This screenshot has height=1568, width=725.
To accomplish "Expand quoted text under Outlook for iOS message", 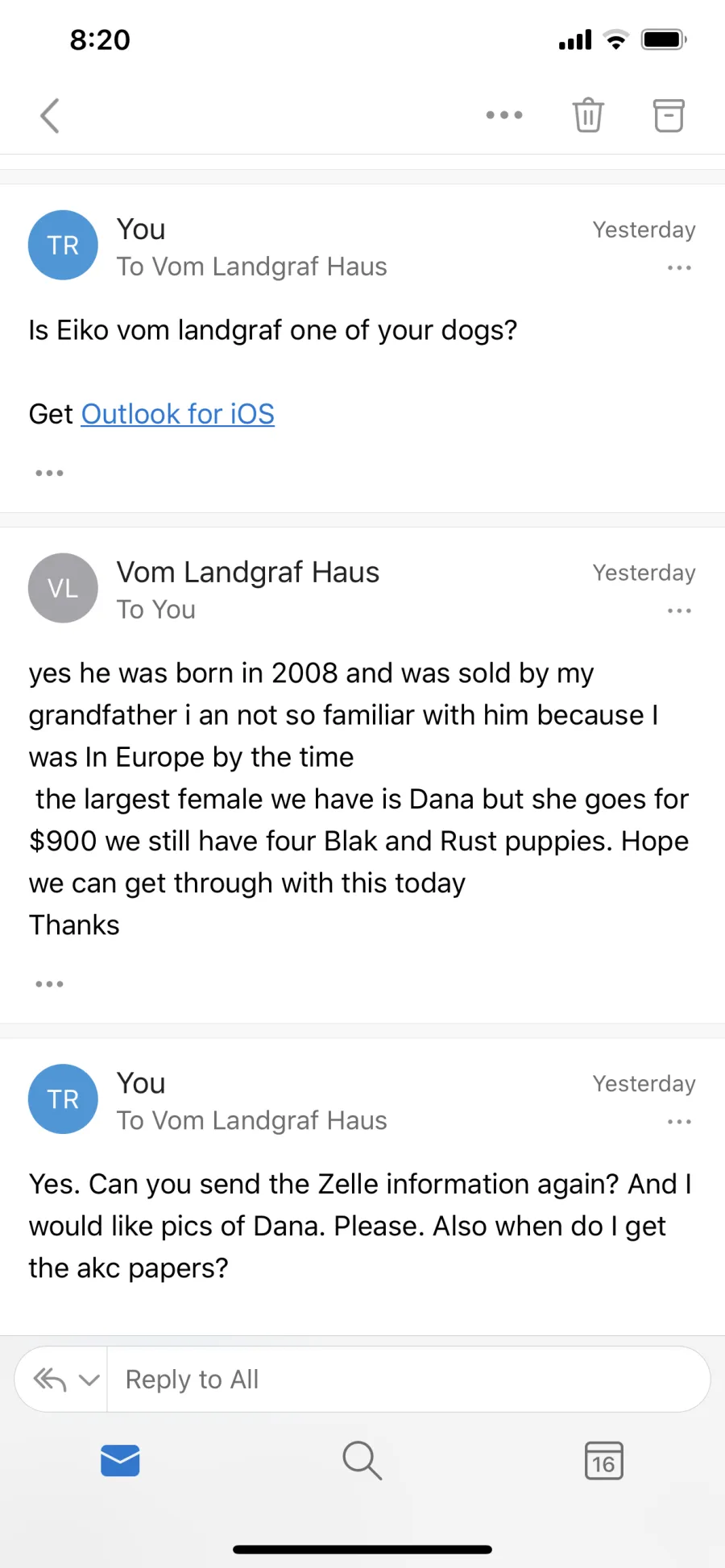I will tap(49, 473).
